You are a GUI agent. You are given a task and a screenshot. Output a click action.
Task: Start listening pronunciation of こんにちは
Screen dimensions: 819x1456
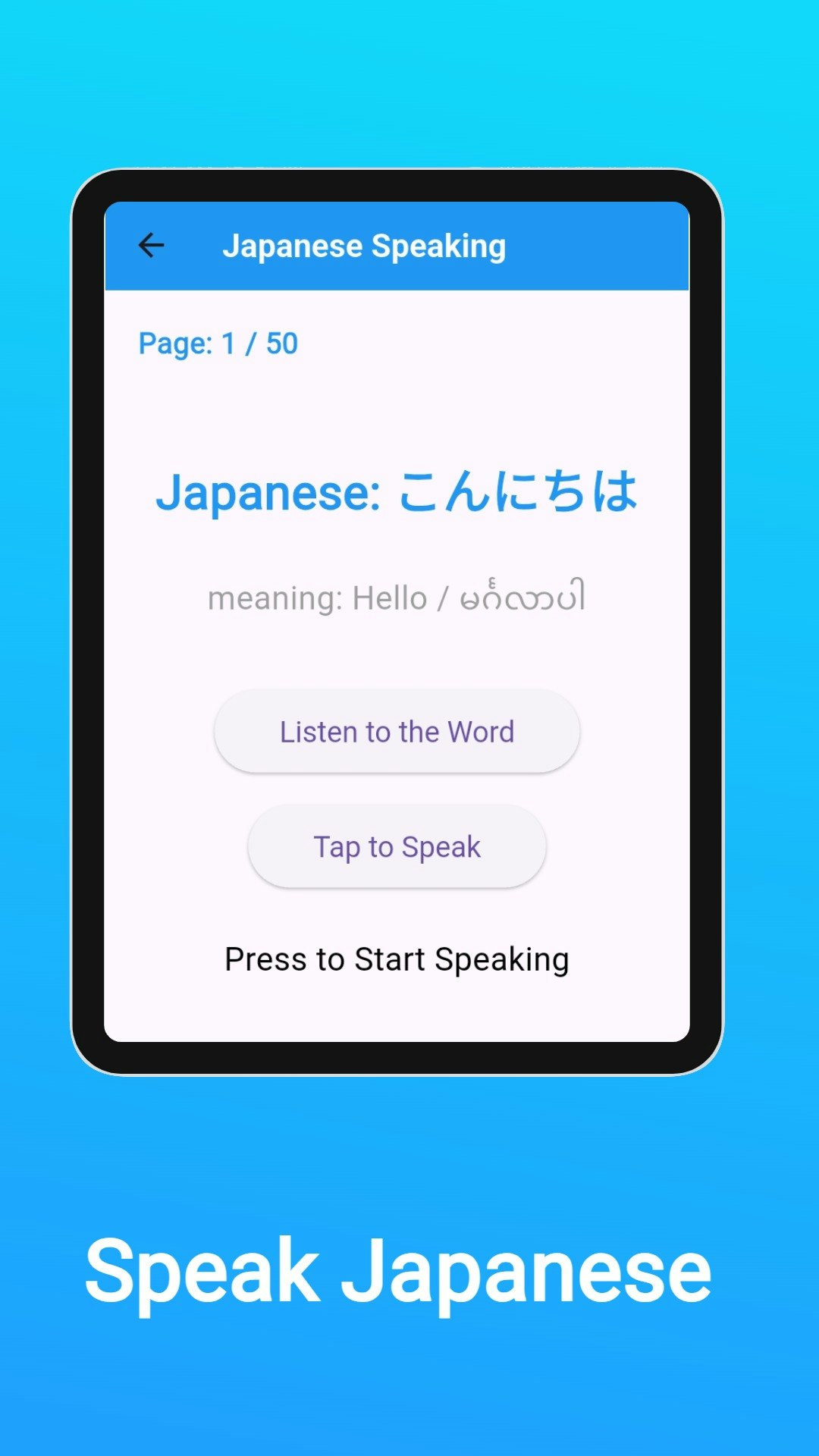[x=397, y=730]
